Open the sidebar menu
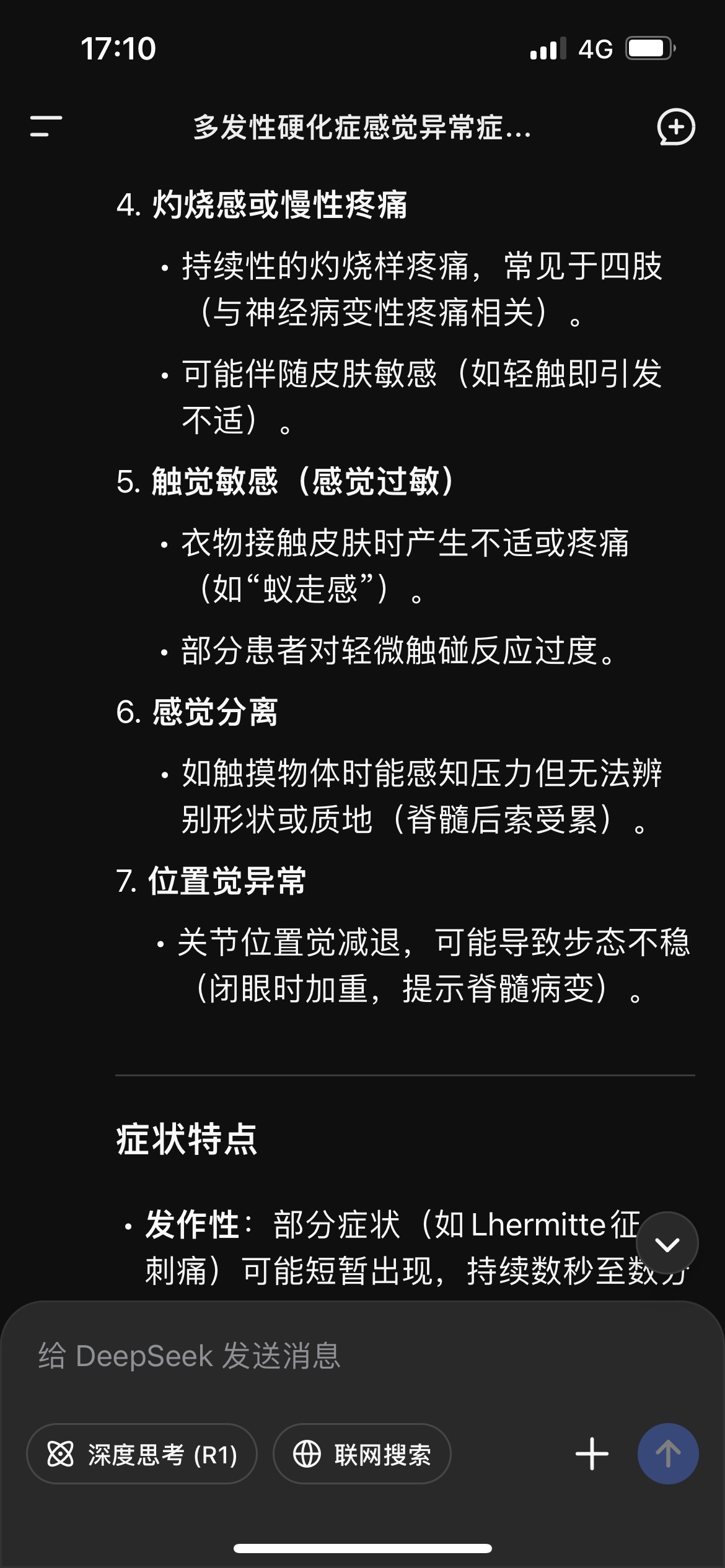The height and width of the screenshot is (1568, 725). pyautogui.click(x=46, y=126)
